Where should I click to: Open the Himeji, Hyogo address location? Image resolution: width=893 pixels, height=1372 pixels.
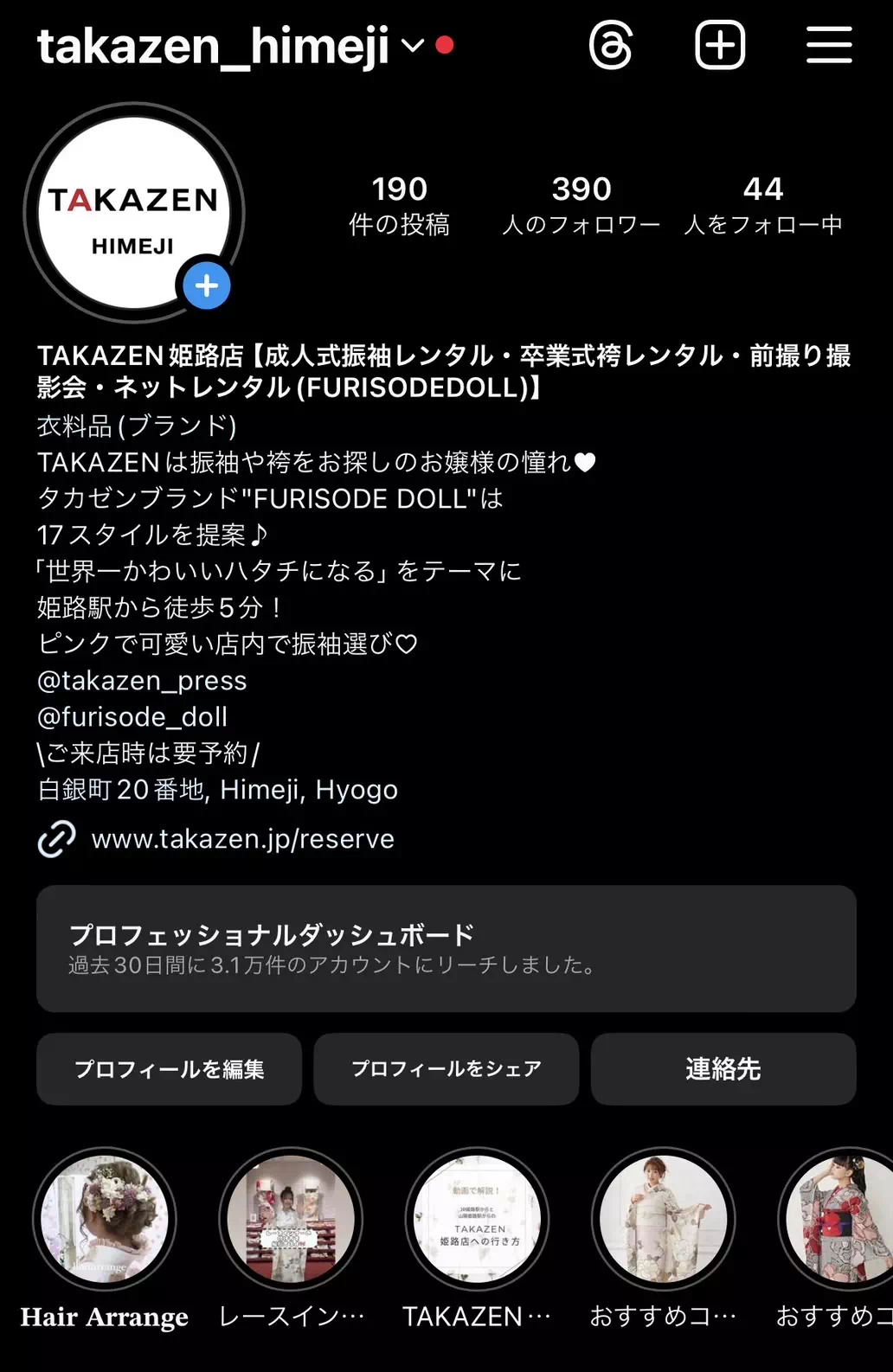217,790
